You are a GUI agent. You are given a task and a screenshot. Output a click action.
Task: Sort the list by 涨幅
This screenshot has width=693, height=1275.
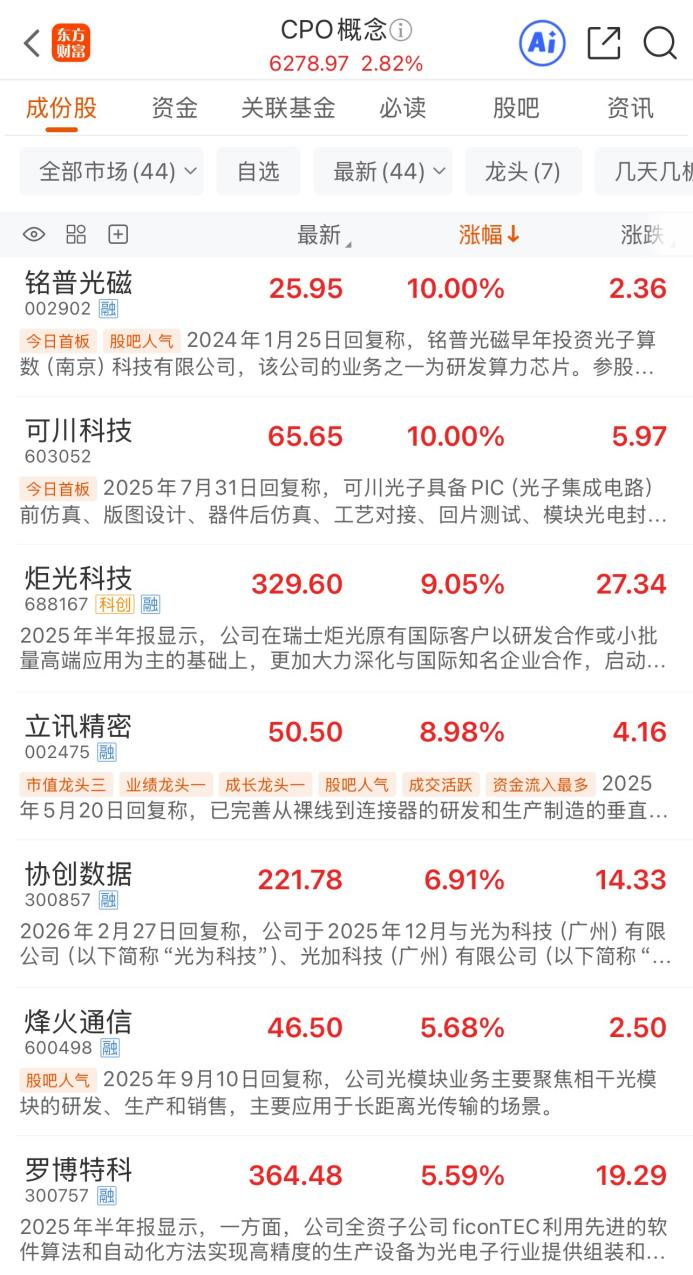pyautogui.click(x=489, y=235)
